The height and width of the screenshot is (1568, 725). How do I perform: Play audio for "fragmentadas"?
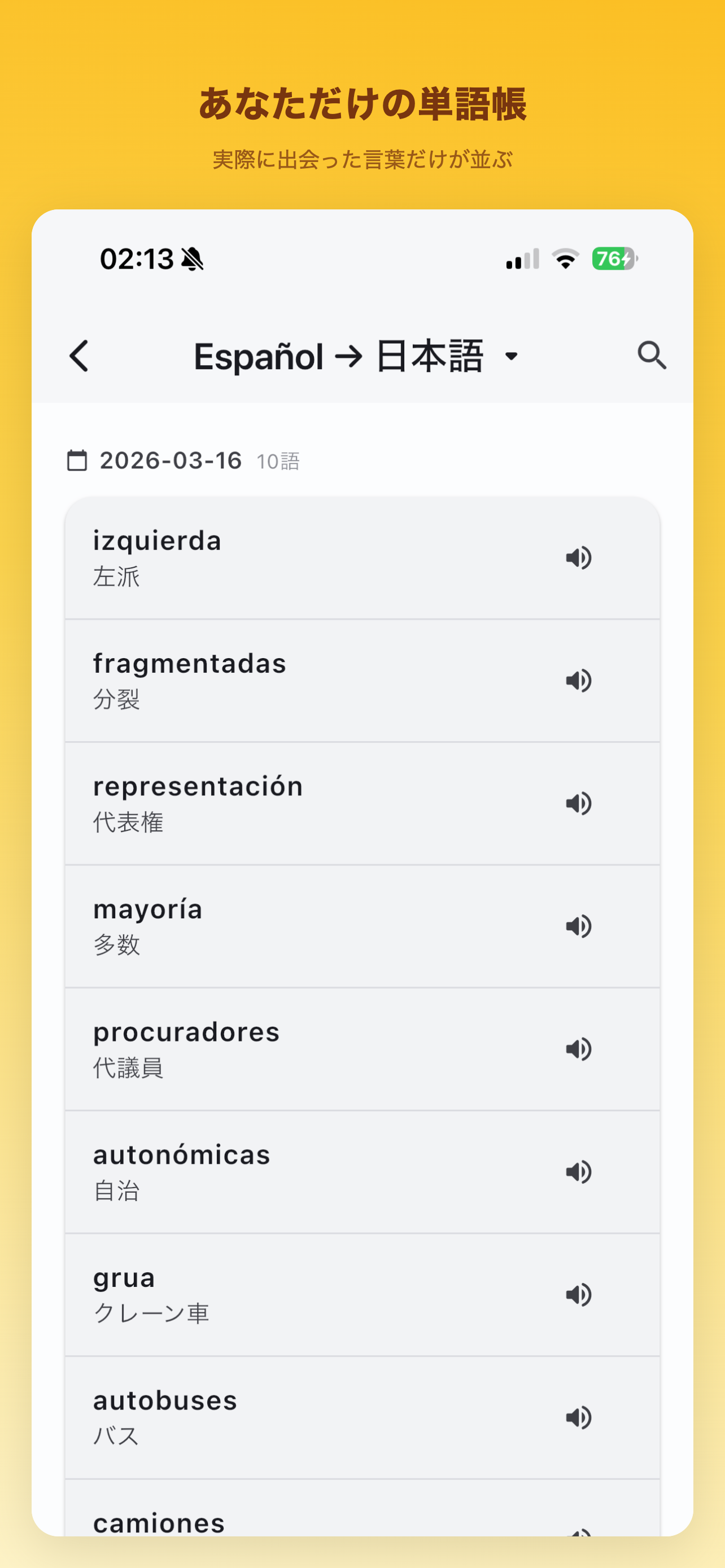(578, 681)
